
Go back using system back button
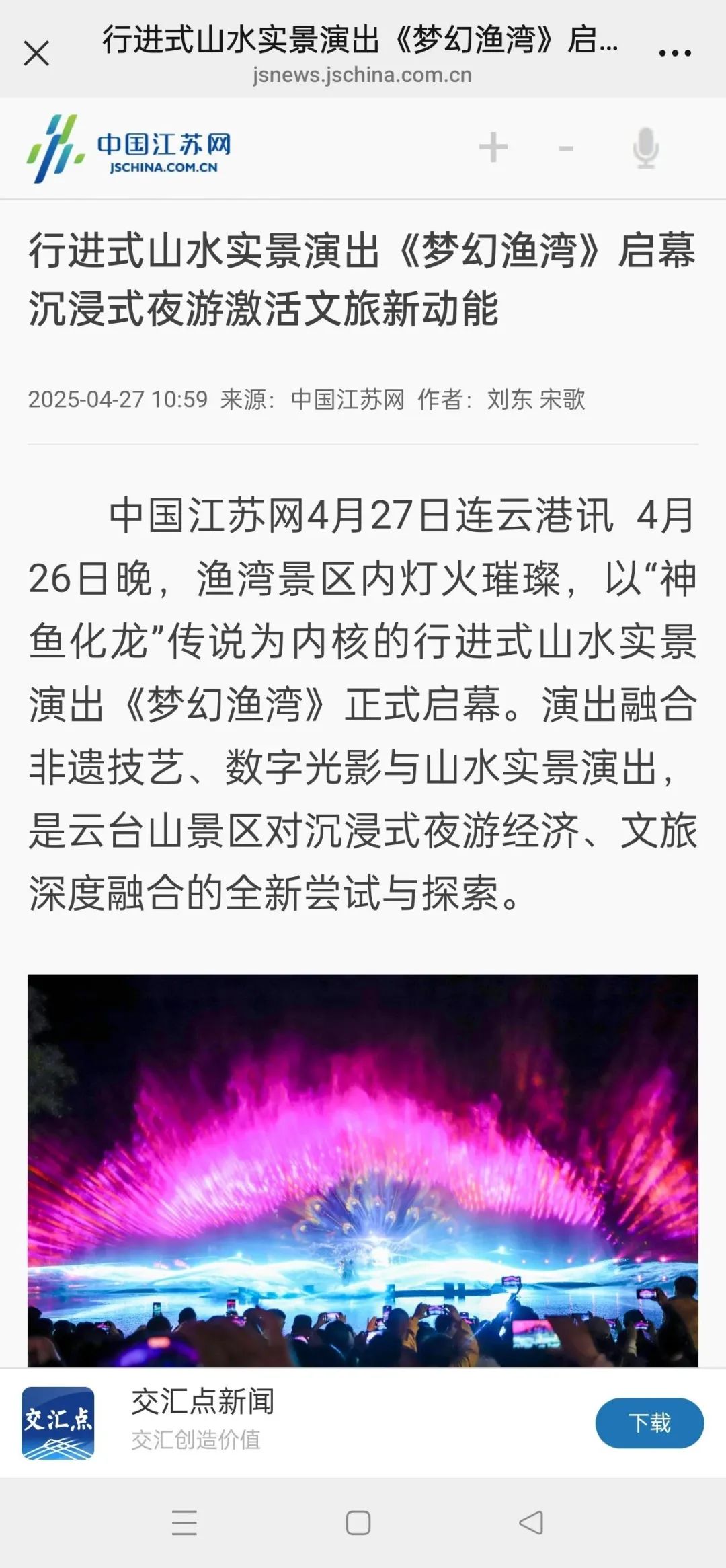(531, 1523)
